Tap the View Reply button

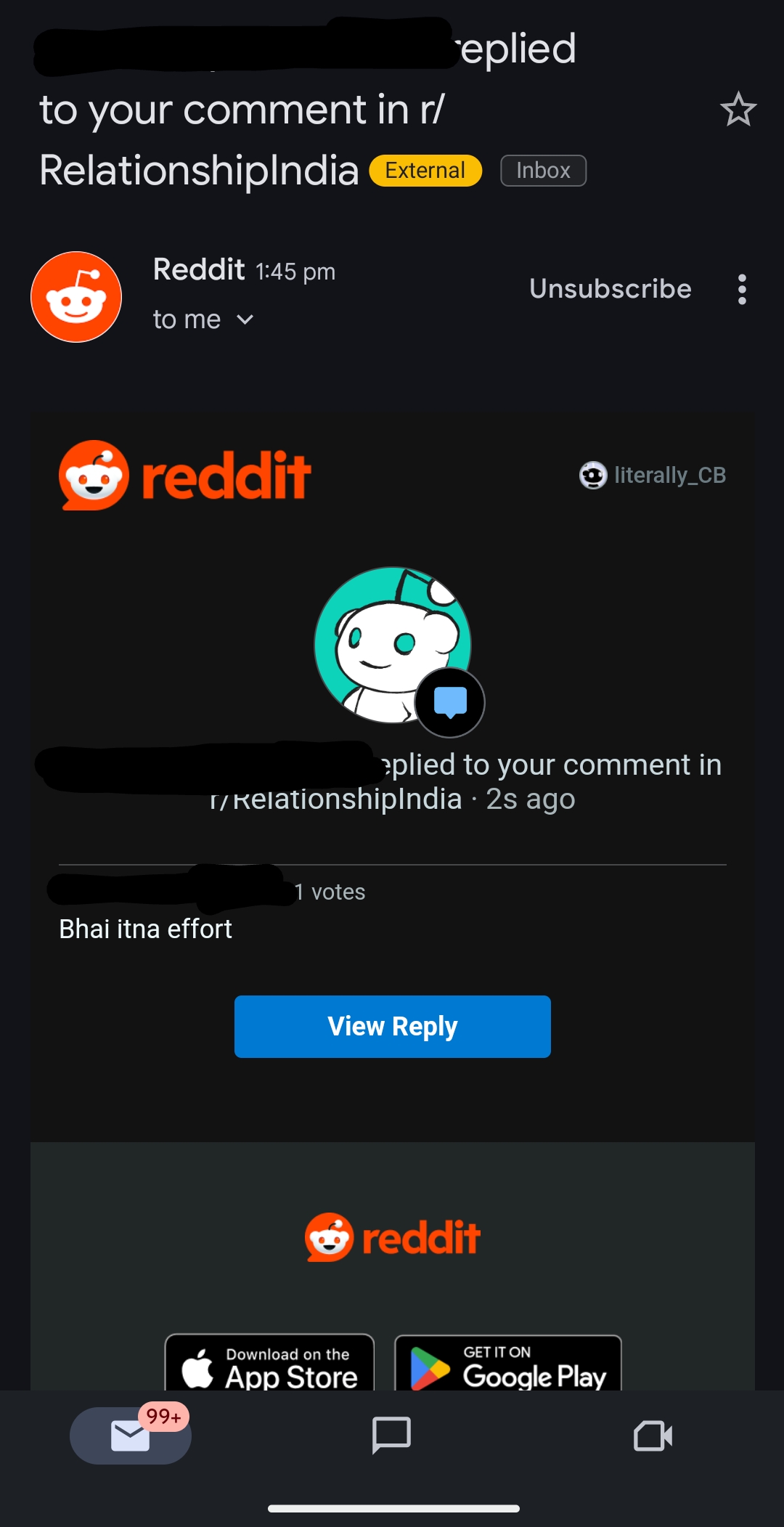[x=392, y=1026]
